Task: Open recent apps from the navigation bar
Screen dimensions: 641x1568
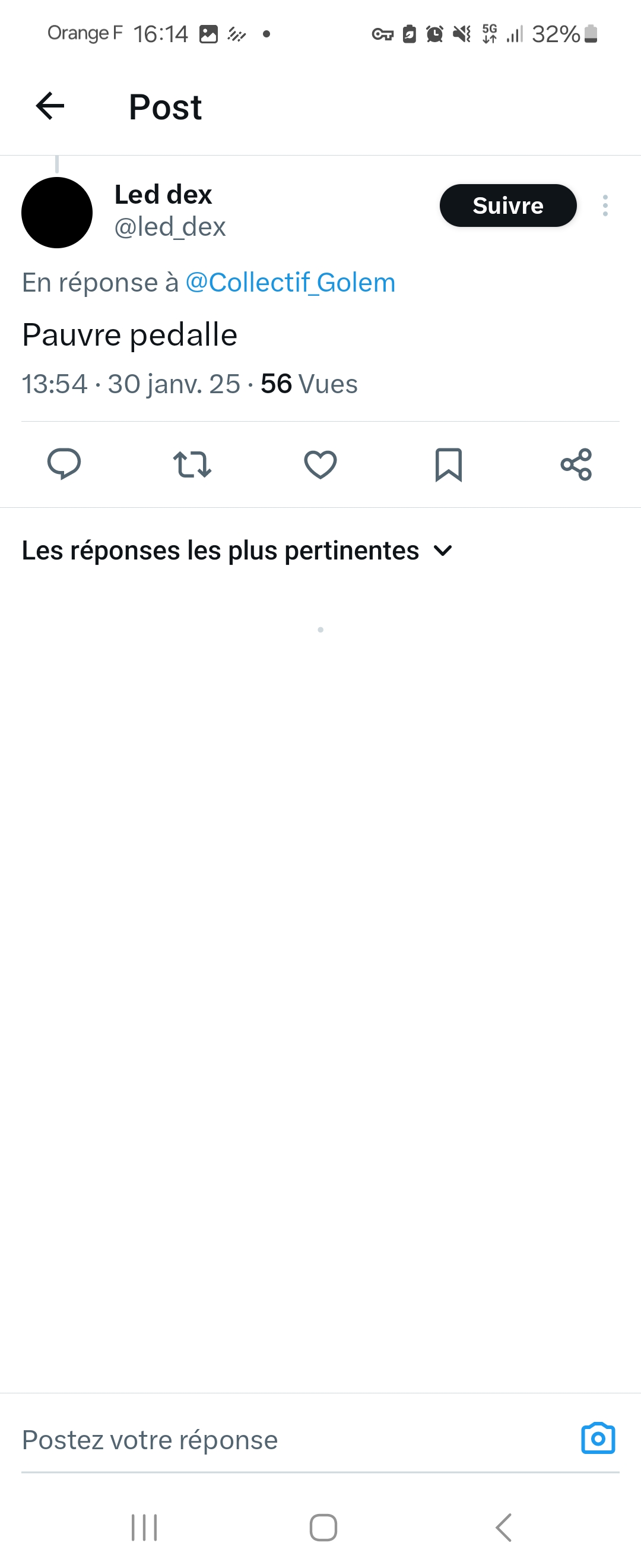Action: pyautogui.click(x=145, y=1527)
